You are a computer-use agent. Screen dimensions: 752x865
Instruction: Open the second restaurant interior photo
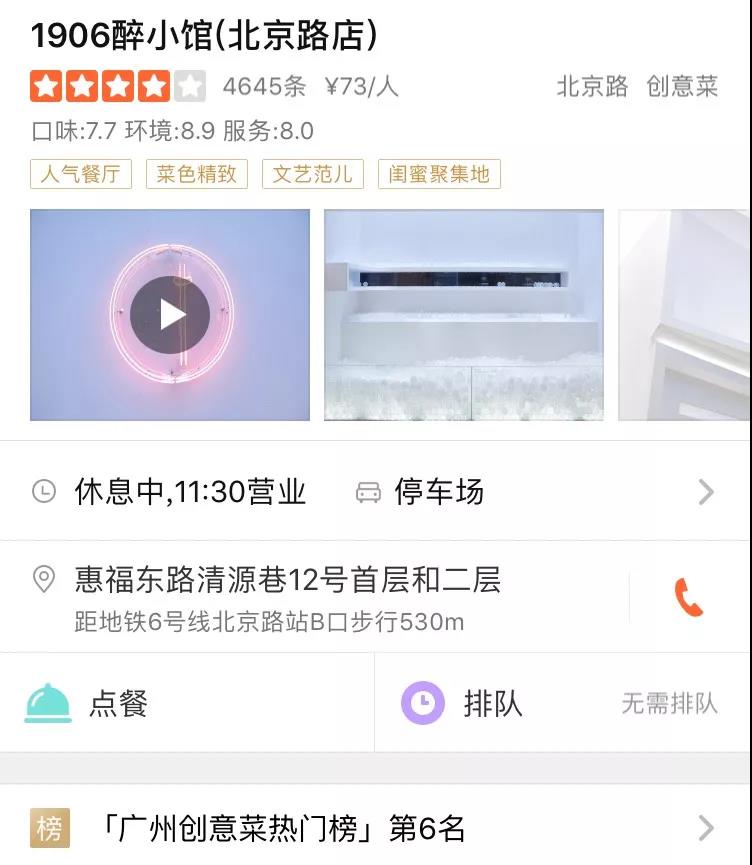click(463, 315)
